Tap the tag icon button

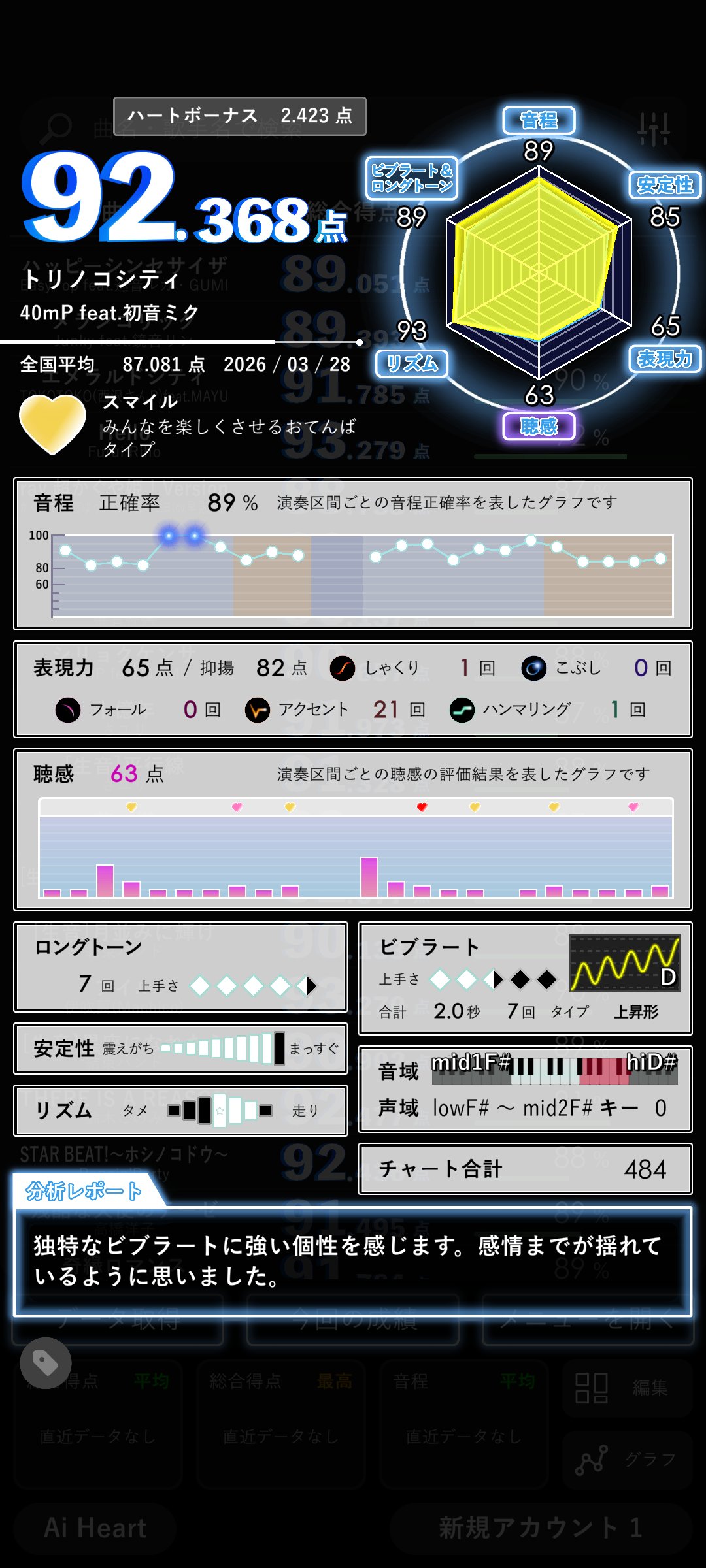[x=46, y=1363]
